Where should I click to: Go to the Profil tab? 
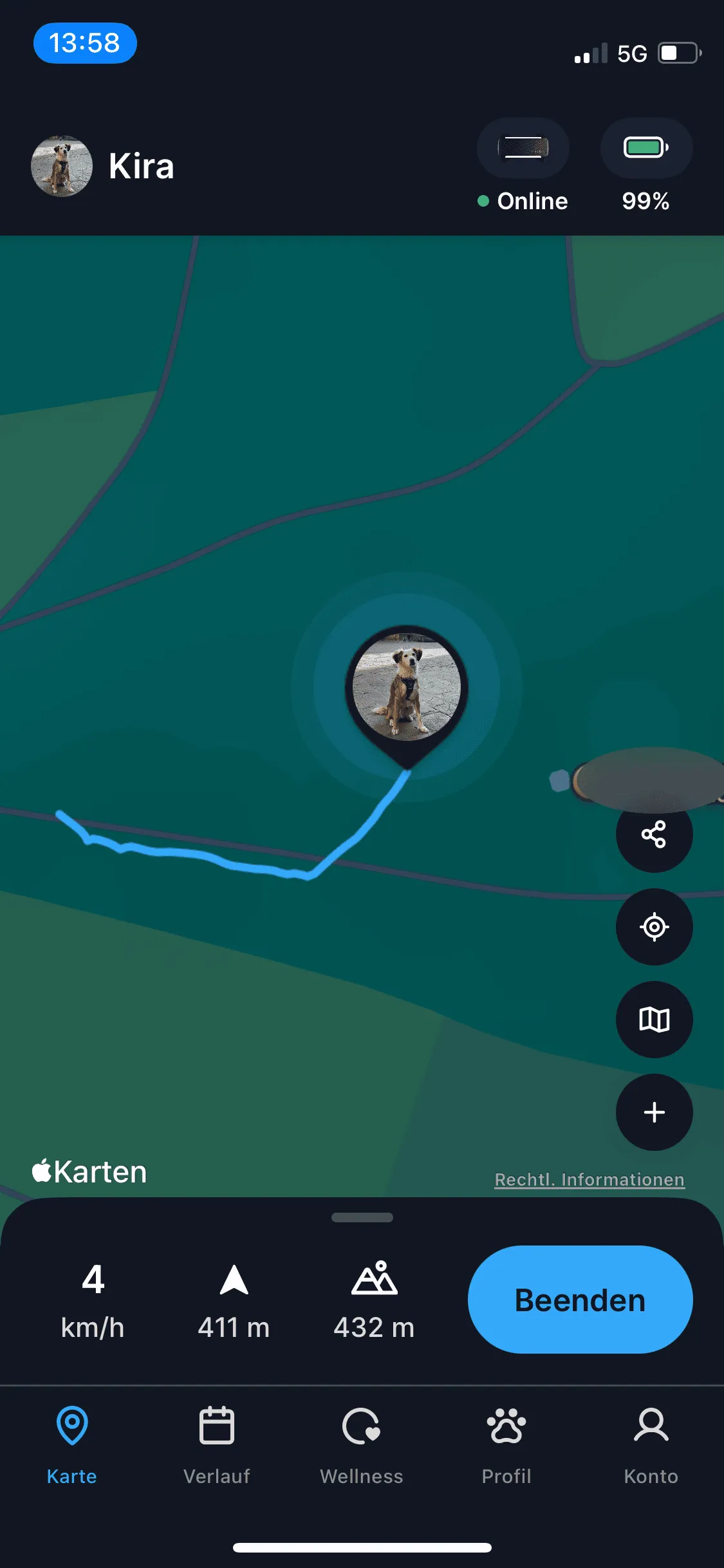click(x=506, y=1445)
